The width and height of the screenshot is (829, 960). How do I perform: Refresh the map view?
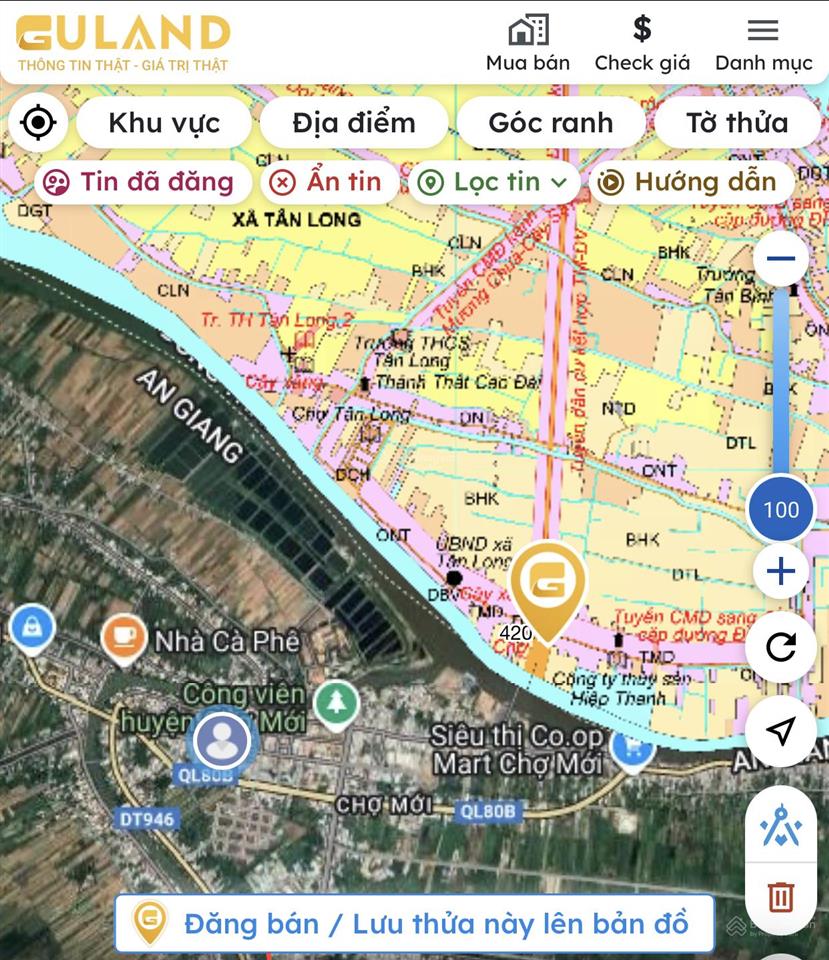(780, 647)
